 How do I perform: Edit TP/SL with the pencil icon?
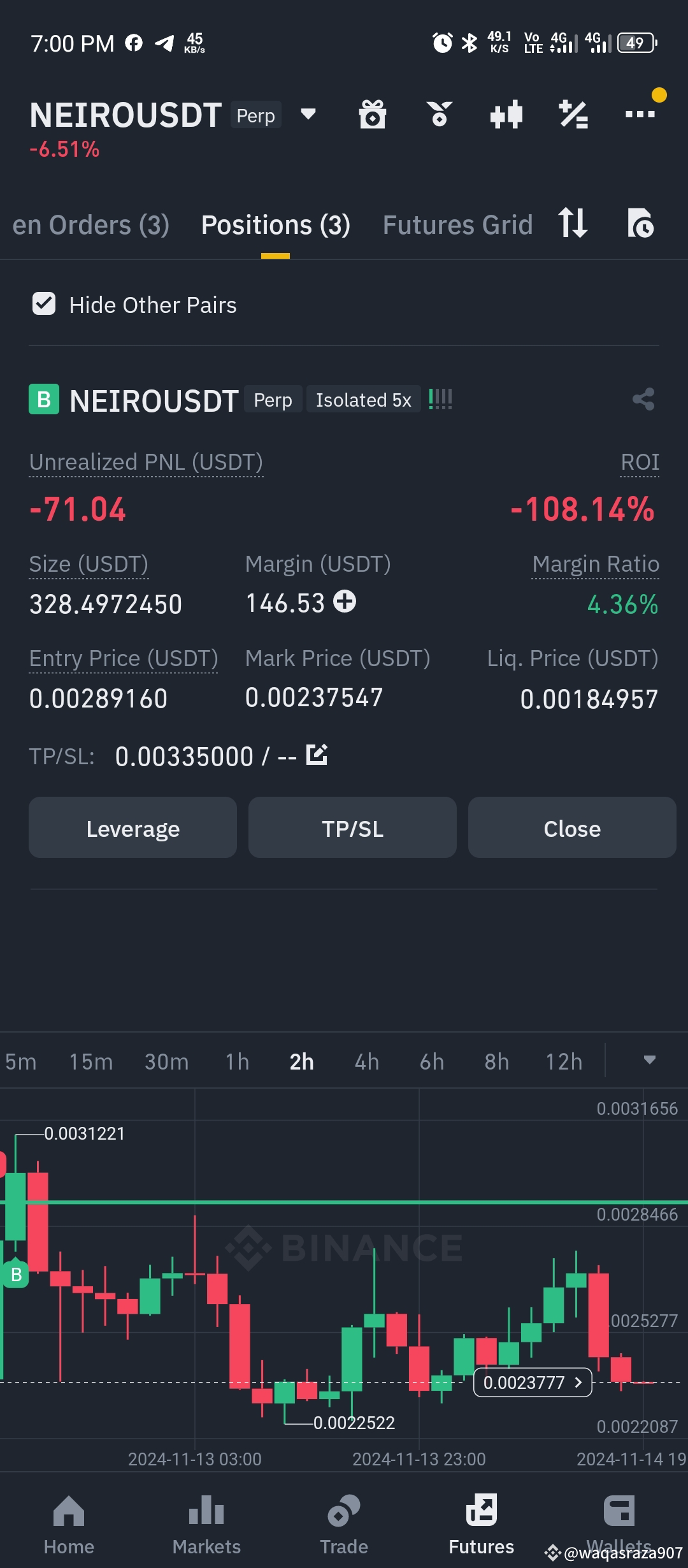pyautogui.click(x=317, y=755)
